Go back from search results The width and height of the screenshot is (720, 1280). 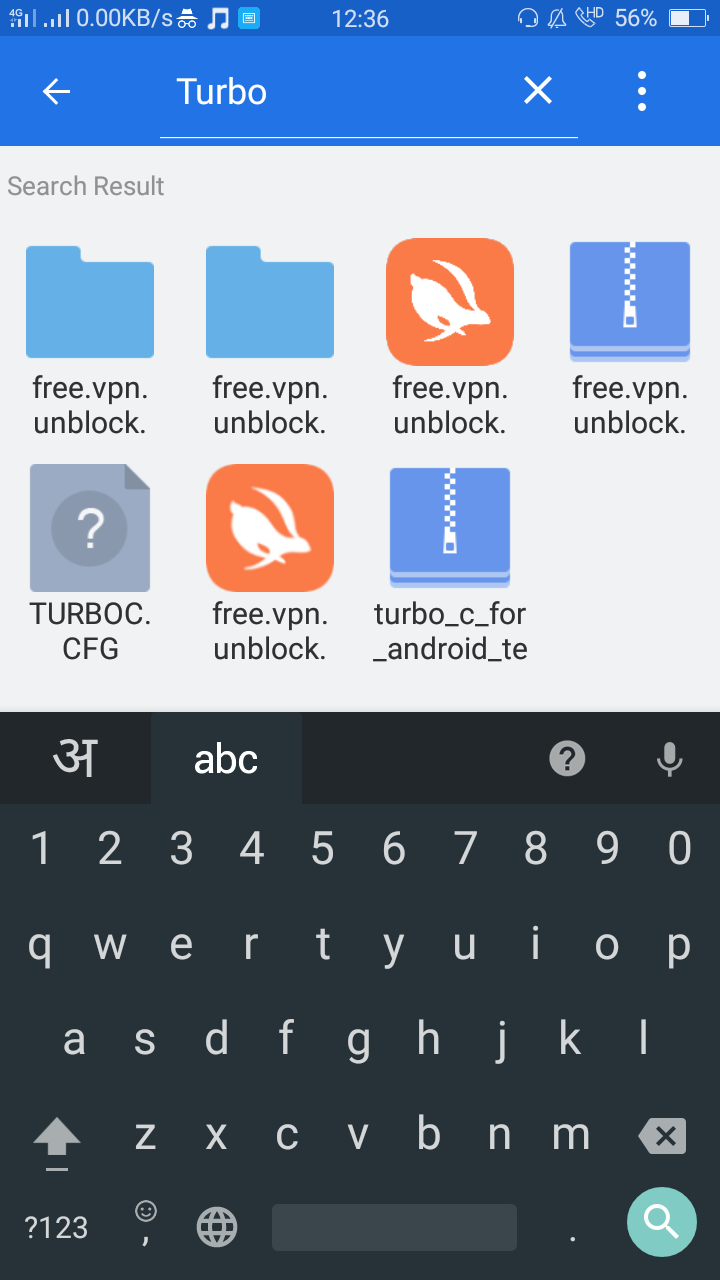57,92
